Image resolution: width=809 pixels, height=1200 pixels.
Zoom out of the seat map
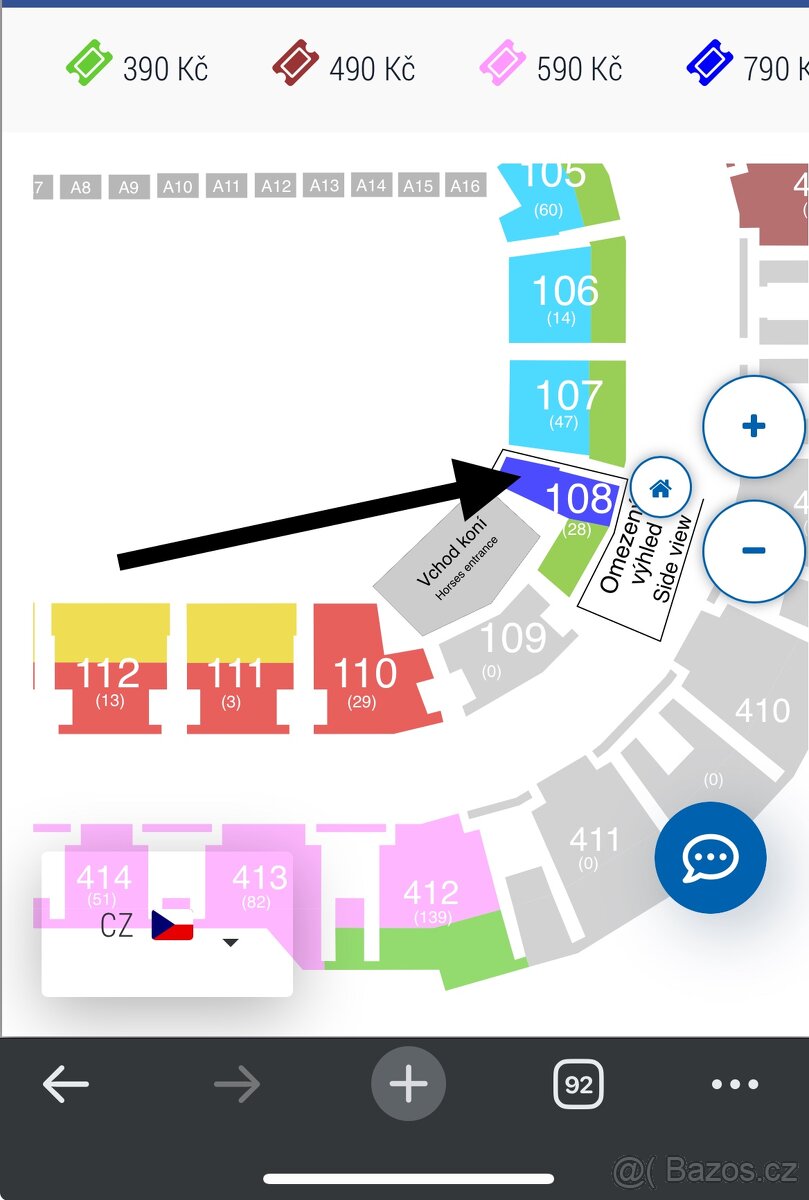[753, 551]
